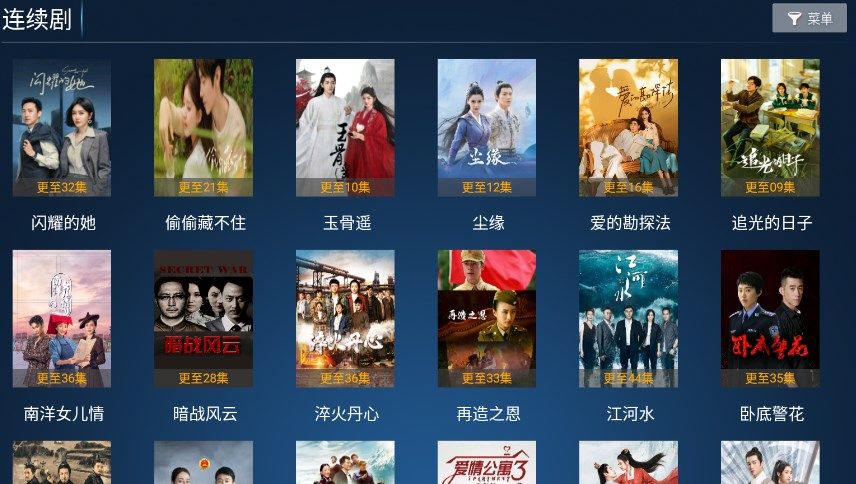
Task: View the drama 爱的勘探法
Action: point(628,128)
